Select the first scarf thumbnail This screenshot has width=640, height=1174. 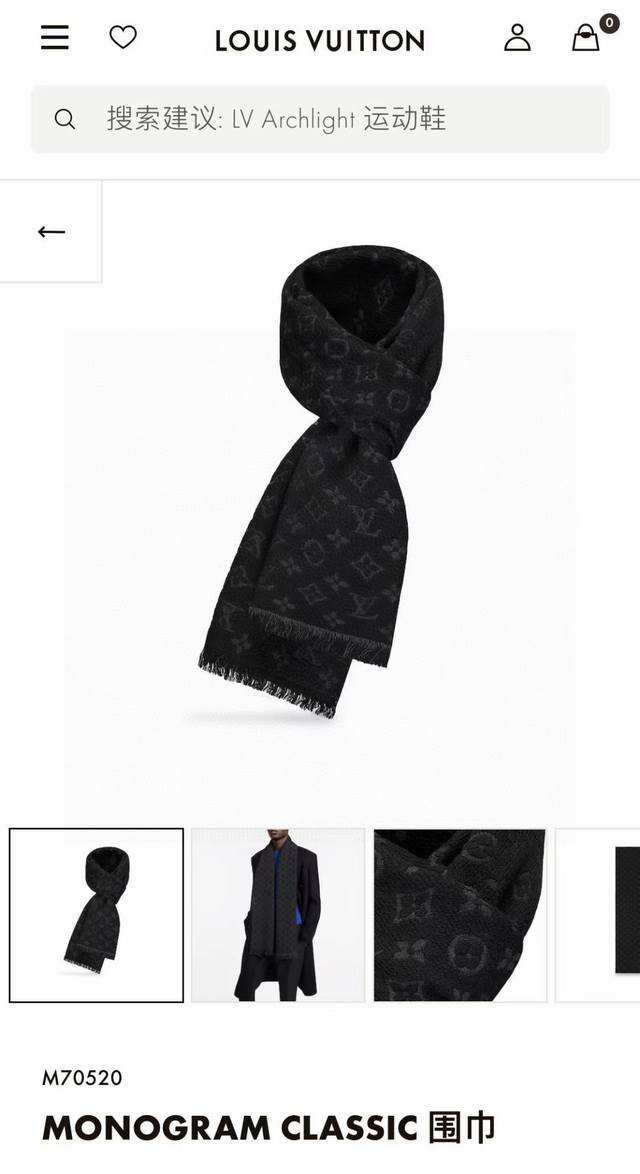97,915
